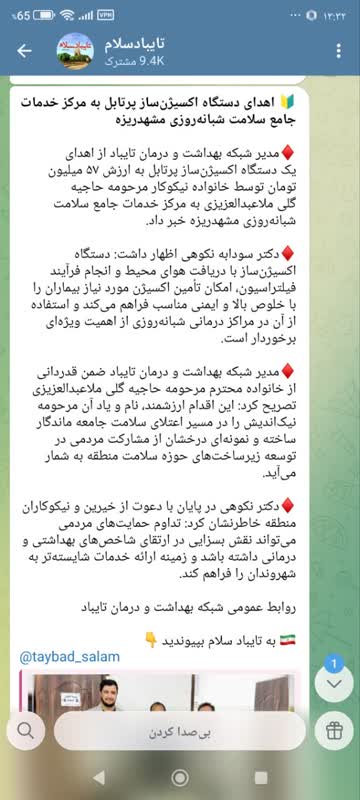Open the channel's three-dot overflow menu
The image size is (360, 800).
339,51
